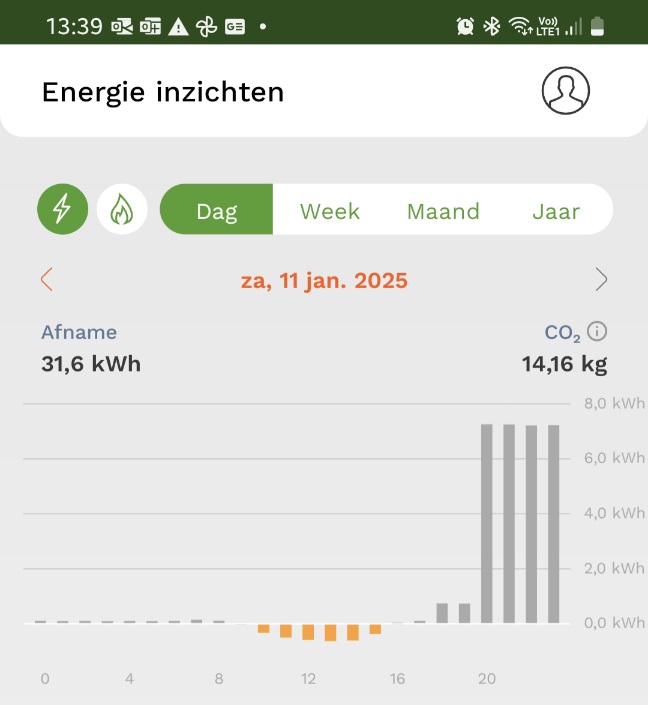Image resolution: width=648 pixels, height=705 pixels.
Task: Open the profile account icon
Action: point(566,91)
